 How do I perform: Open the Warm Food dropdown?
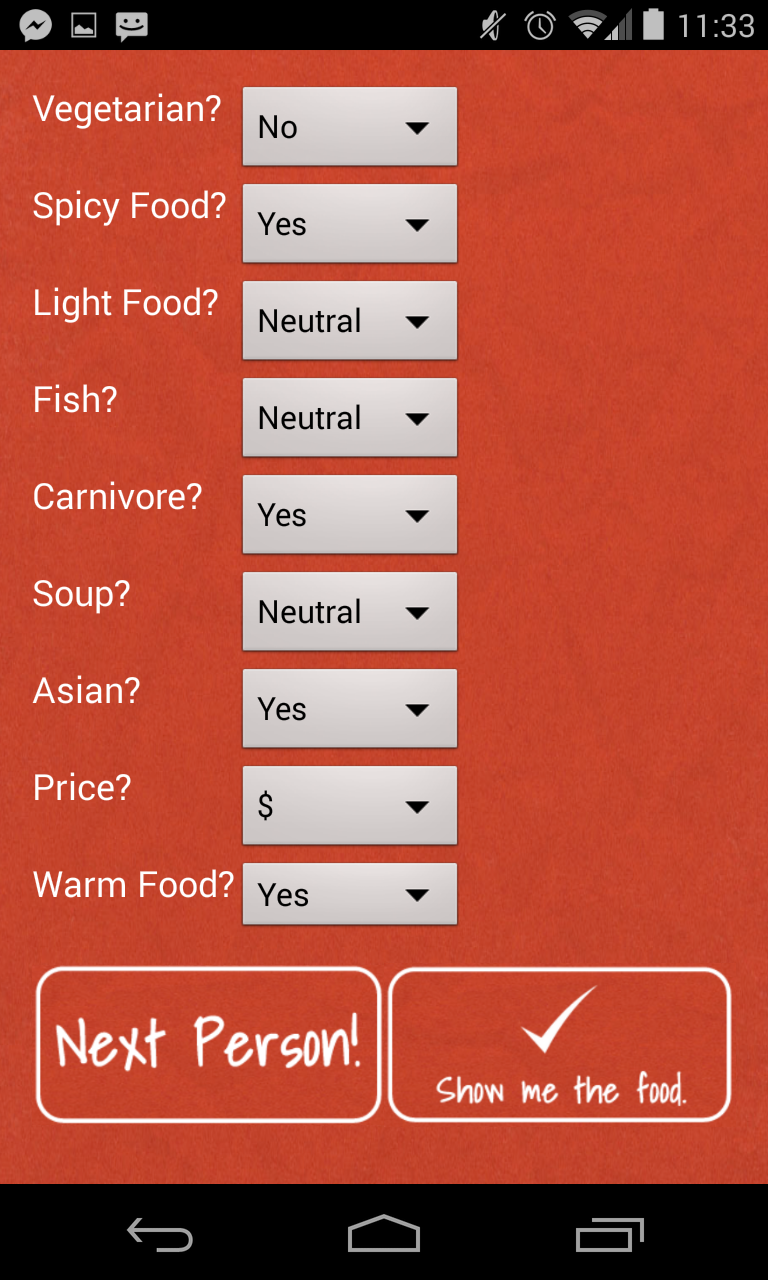[x=350, y=894]
